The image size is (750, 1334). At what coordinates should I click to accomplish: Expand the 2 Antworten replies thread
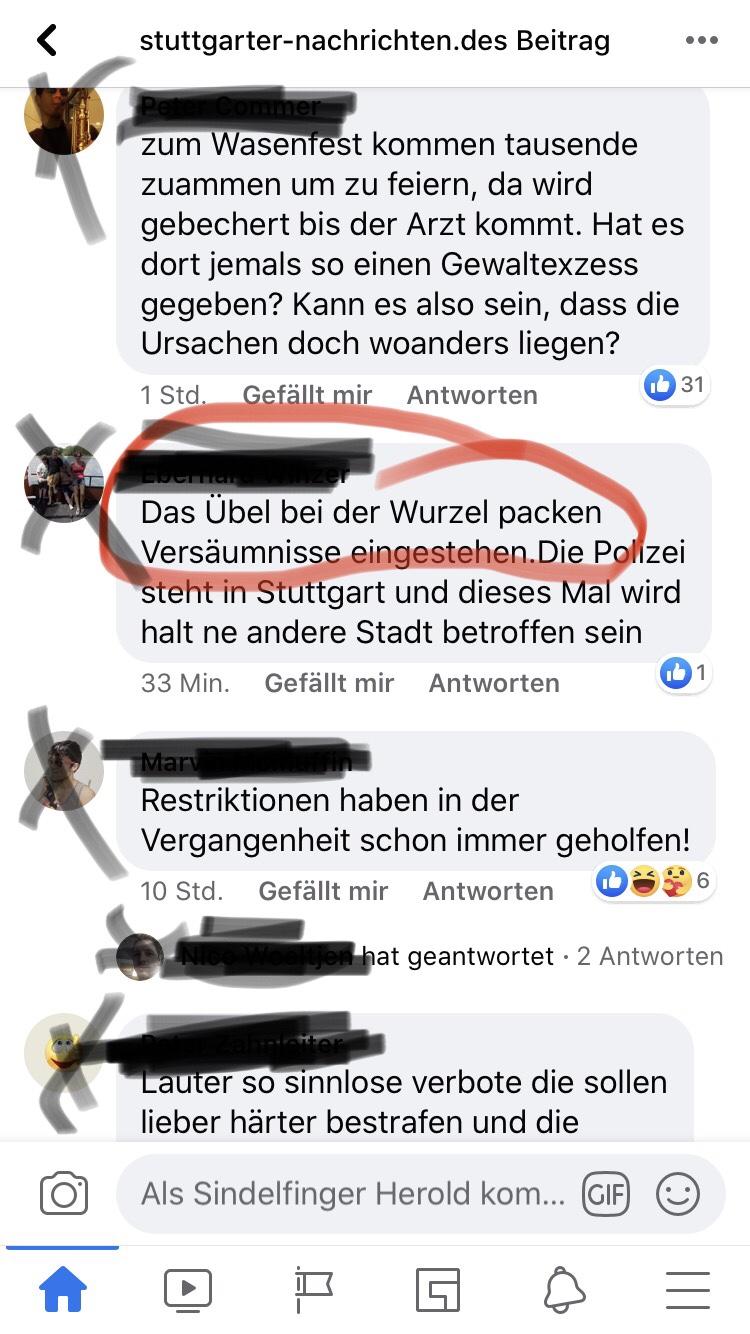(650, 956)
